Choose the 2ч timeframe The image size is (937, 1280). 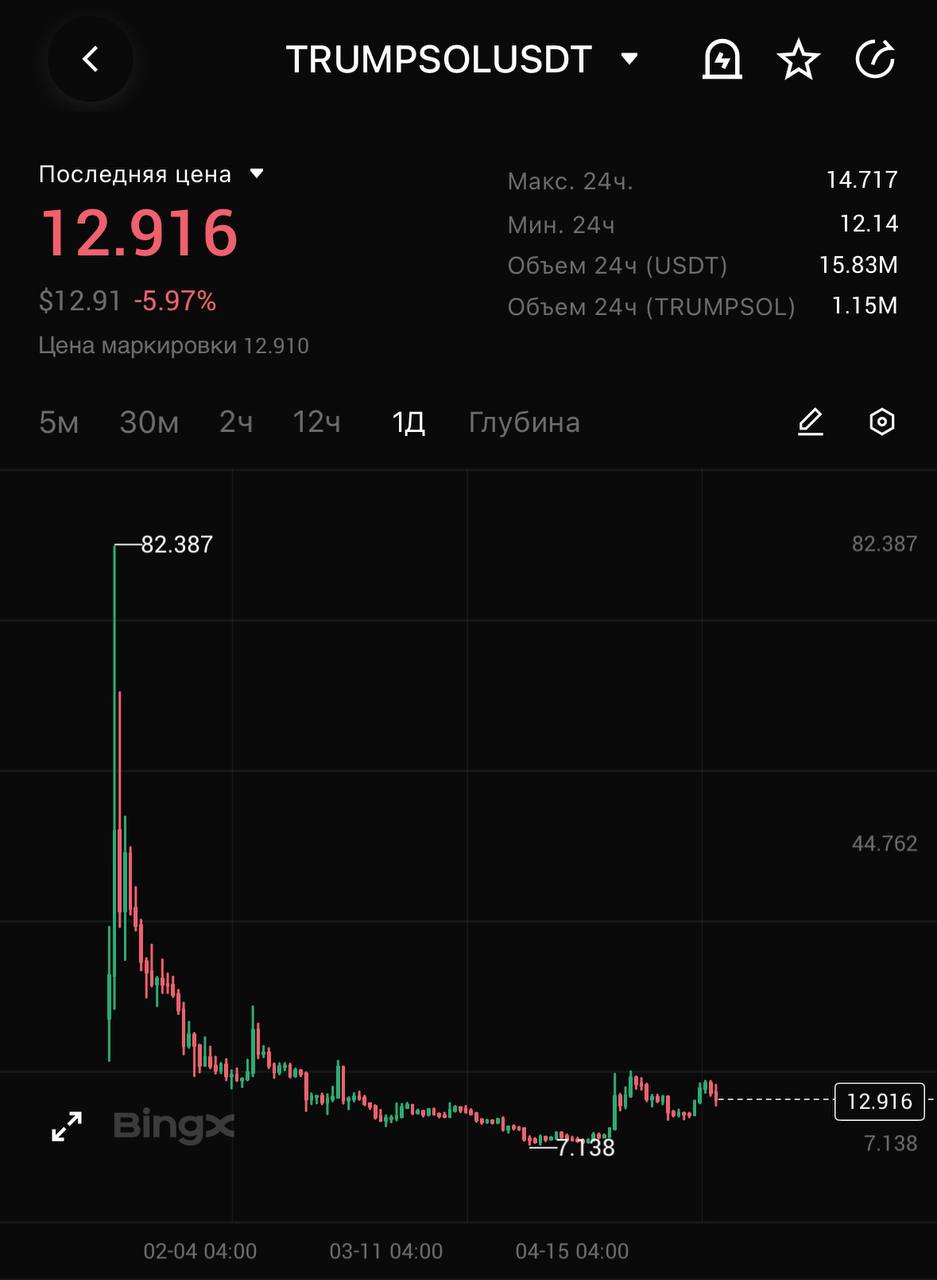click(x=236, y=422)
